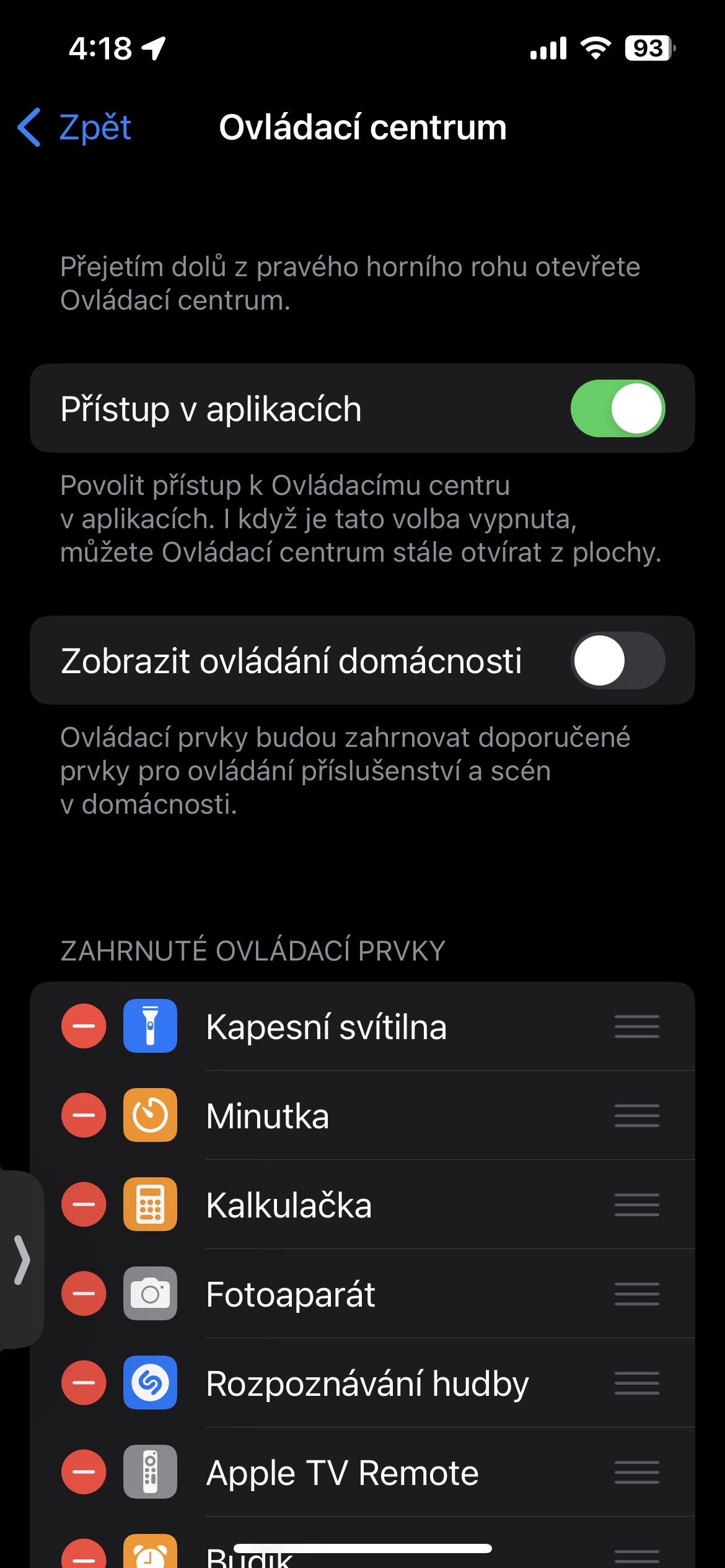This screenshot has height=1568, width=725.
Task: Disable Přístup v aplikacích toggle
Action: point(617,409)
